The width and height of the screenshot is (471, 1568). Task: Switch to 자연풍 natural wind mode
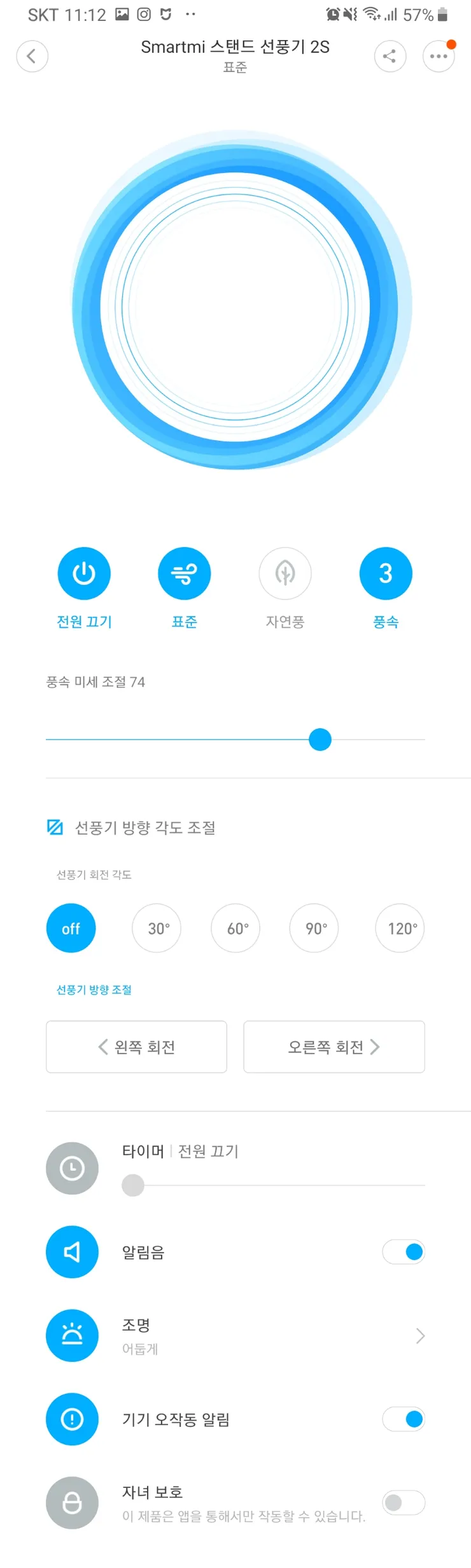click(285, 573)
